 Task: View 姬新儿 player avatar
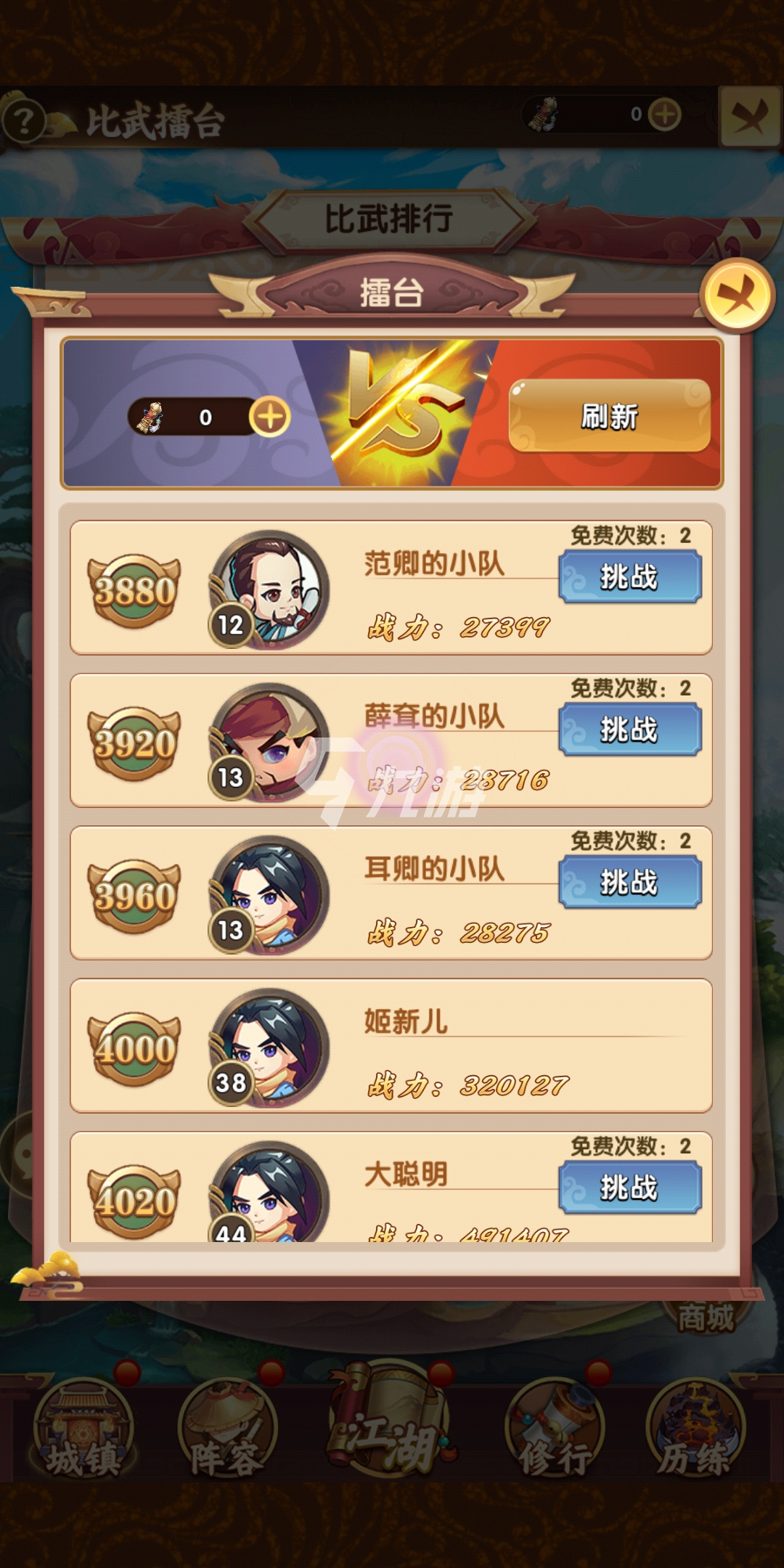tap(270, 1048)
